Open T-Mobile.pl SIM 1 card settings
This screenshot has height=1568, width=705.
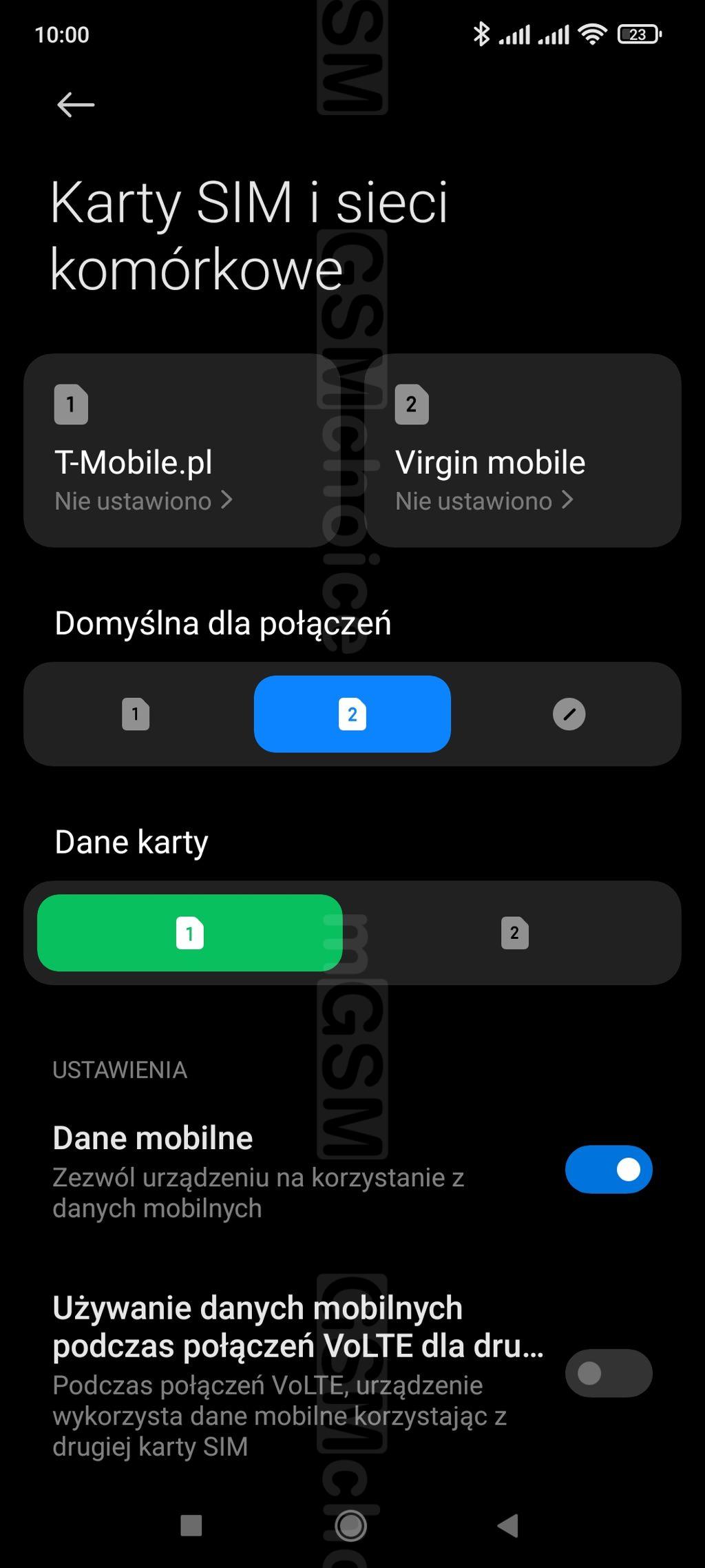[x=179, y=451]
